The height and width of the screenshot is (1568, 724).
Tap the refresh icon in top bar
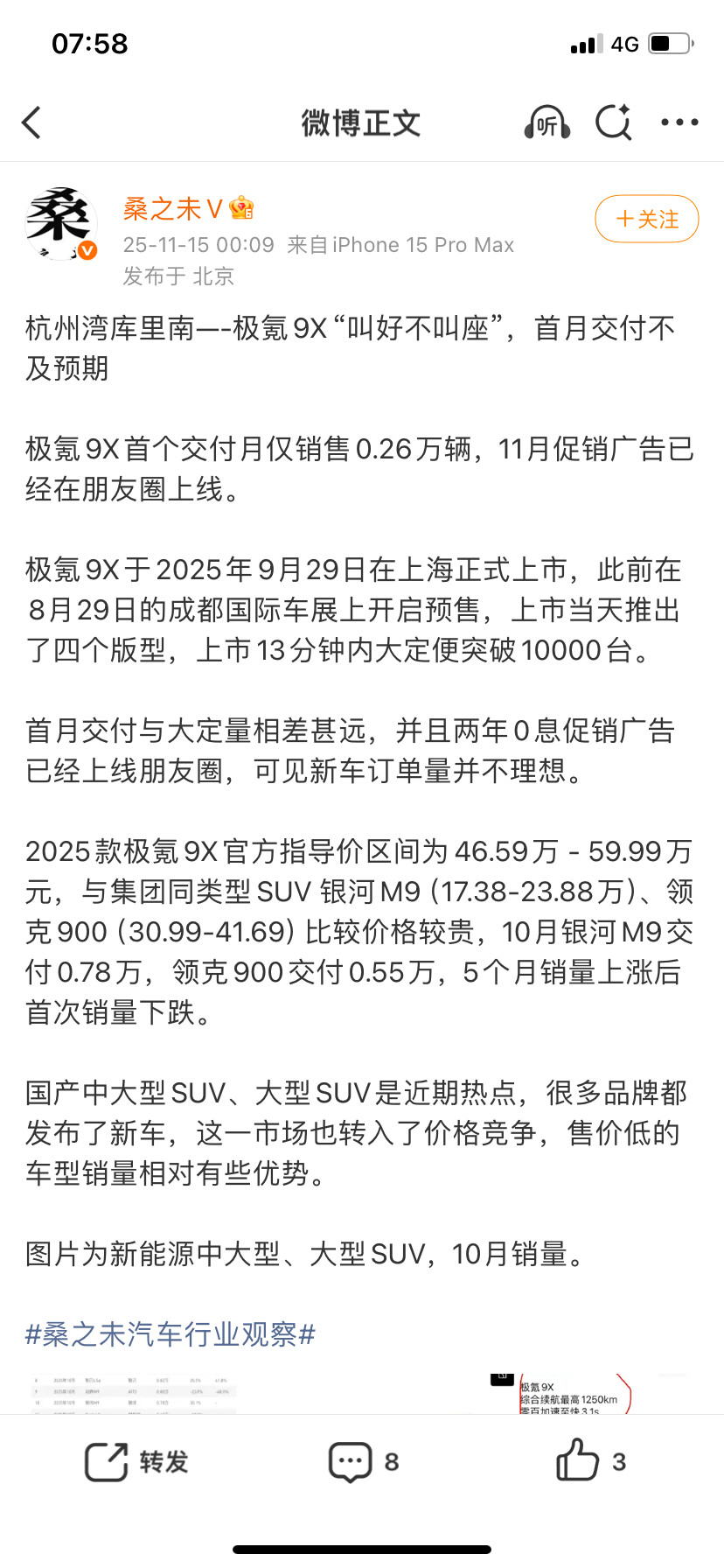[x=613, y=122]
